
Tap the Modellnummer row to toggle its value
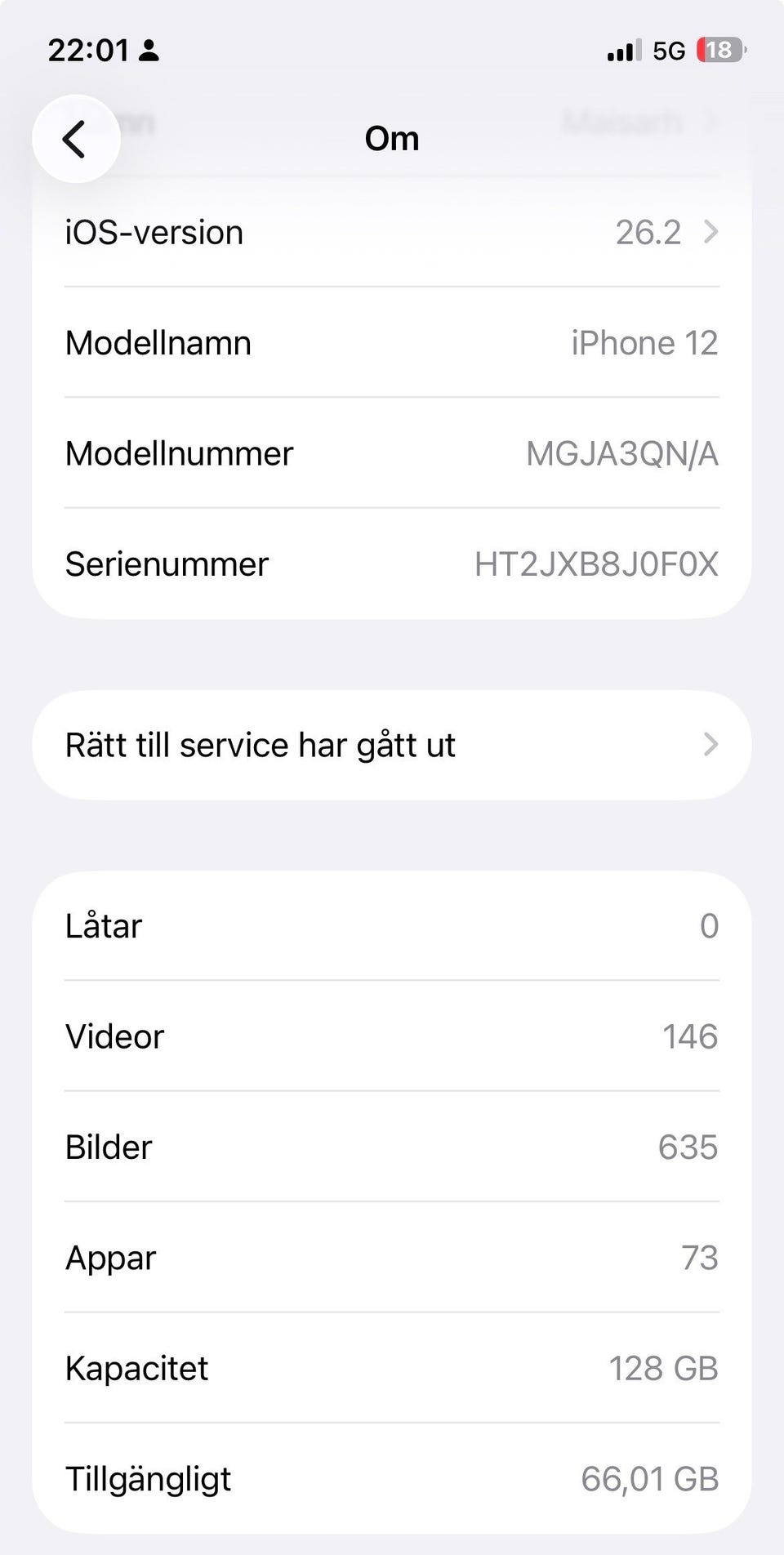click(392, 453)
